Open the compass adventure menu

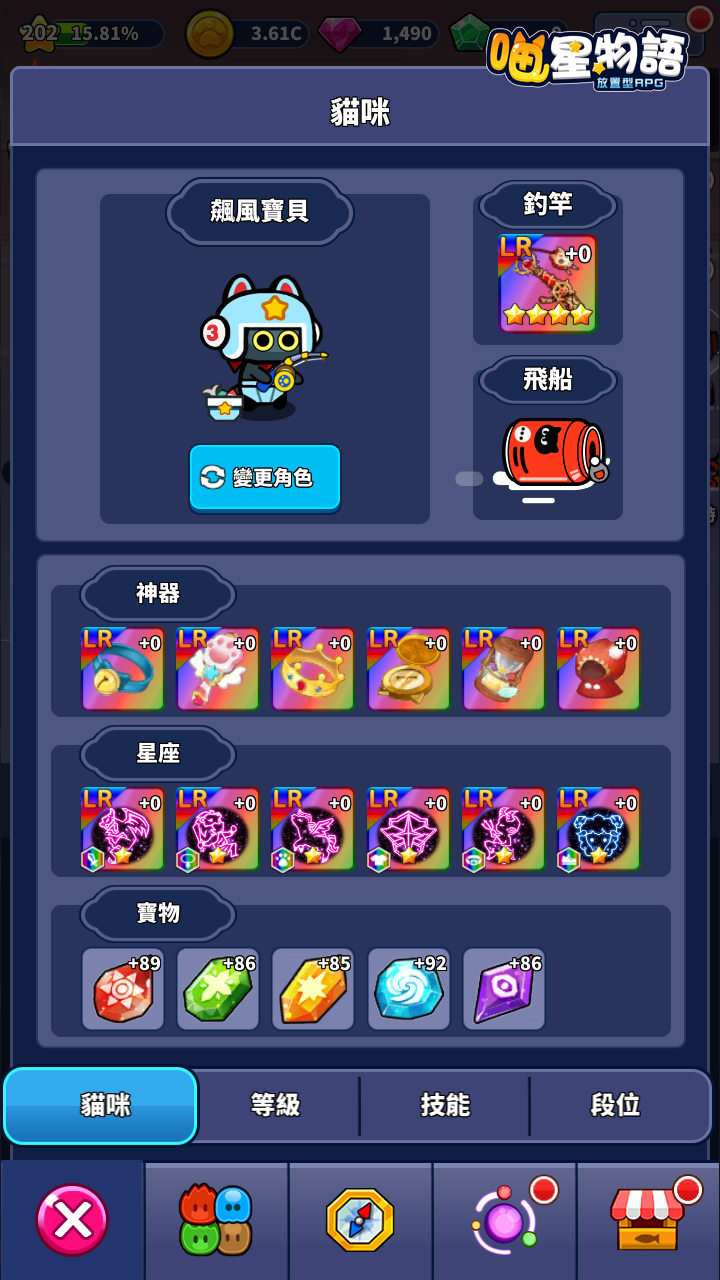coord(360,1220)
